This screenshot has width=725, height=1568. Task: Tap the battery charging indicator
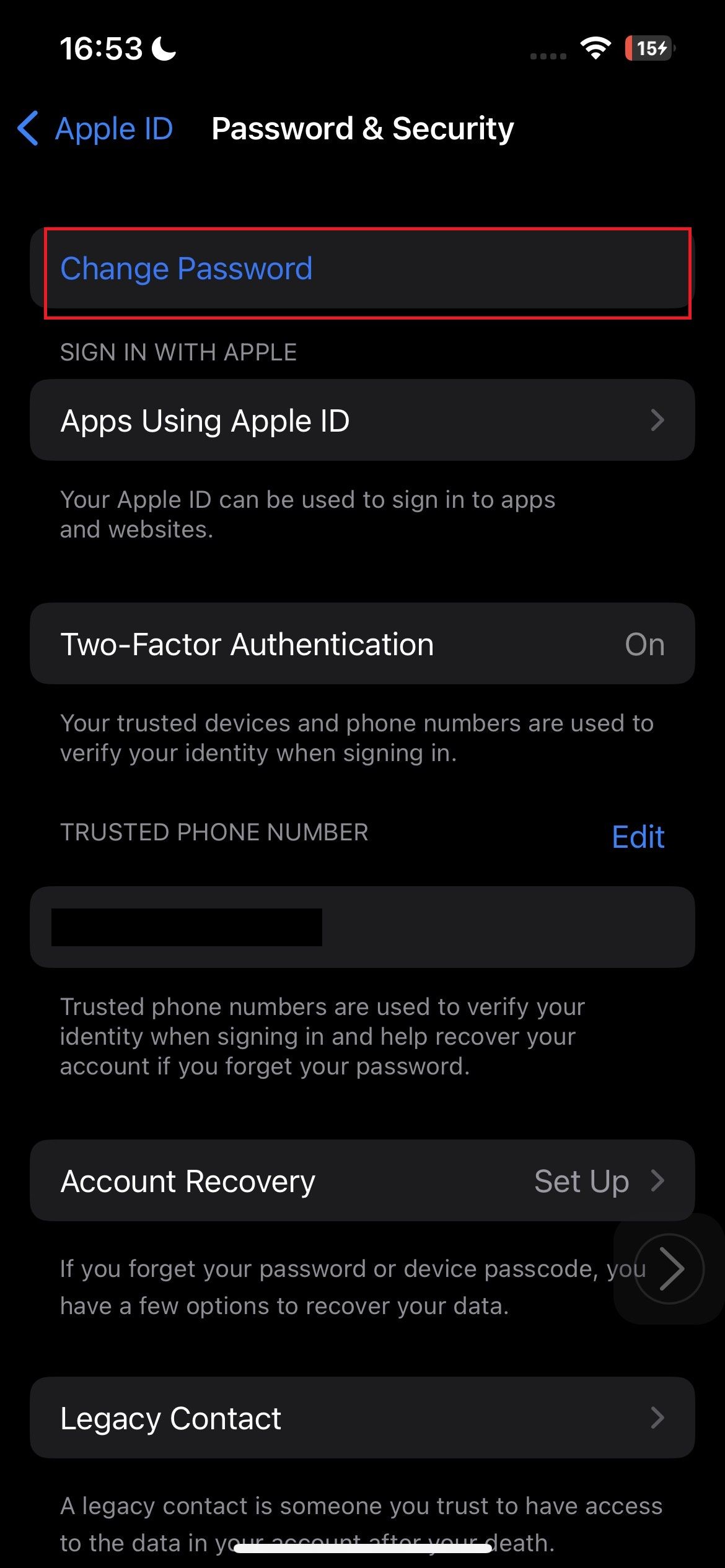tap(648, 50)
